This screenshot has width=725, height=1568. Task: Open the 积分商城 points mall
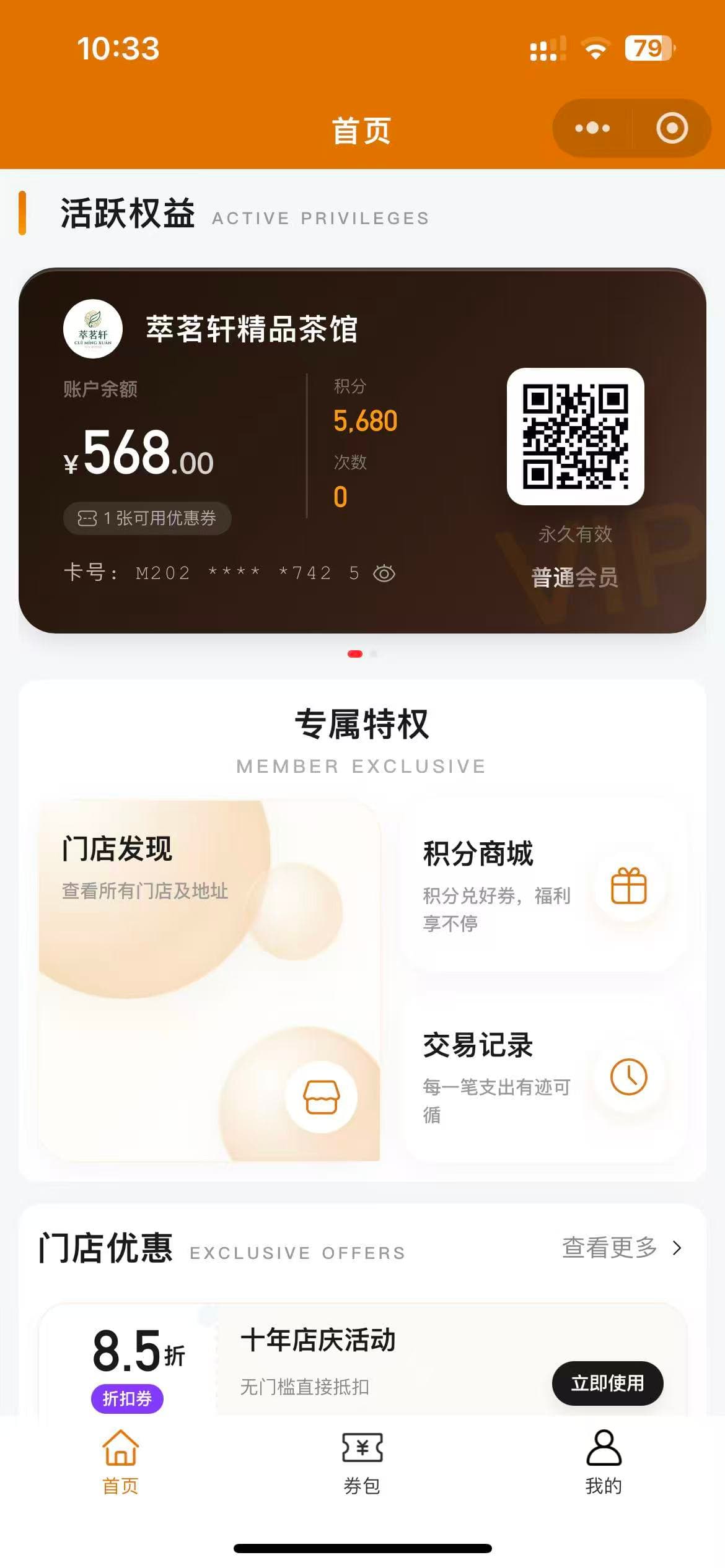point(543,886)
